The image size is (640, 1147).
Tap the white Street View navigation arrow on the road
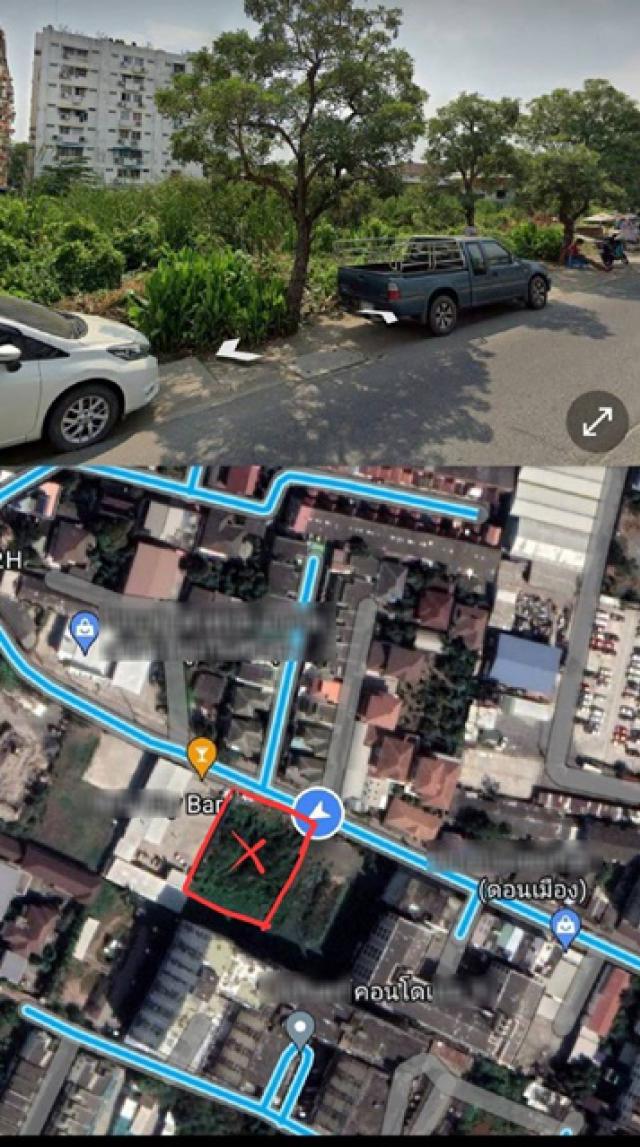tap(238, 350)
